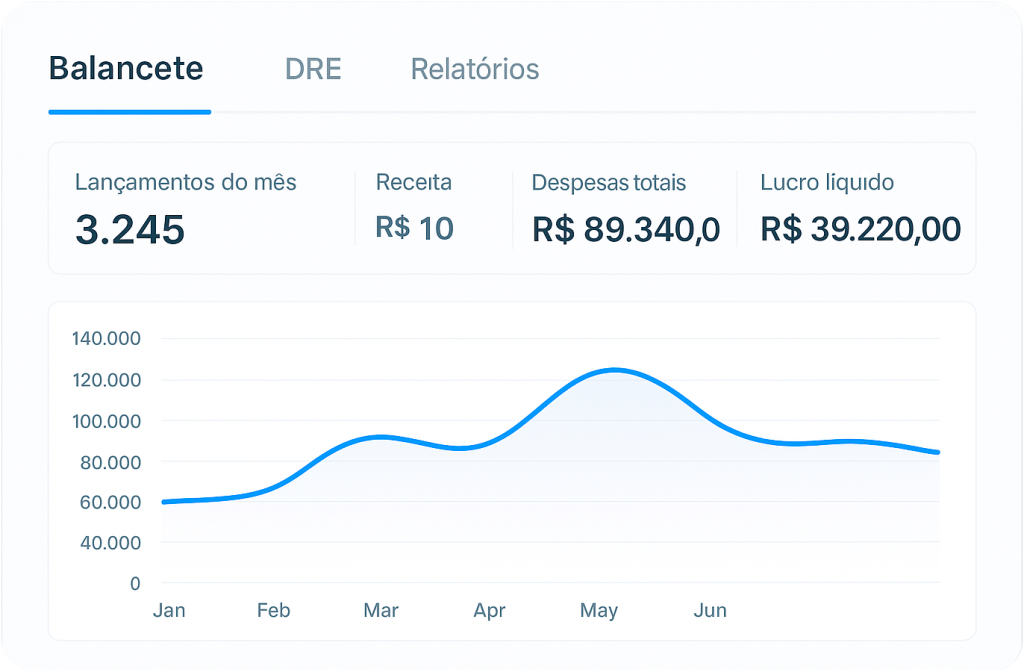
Task: Open the Relatórios tab
Action: point(475,69)
